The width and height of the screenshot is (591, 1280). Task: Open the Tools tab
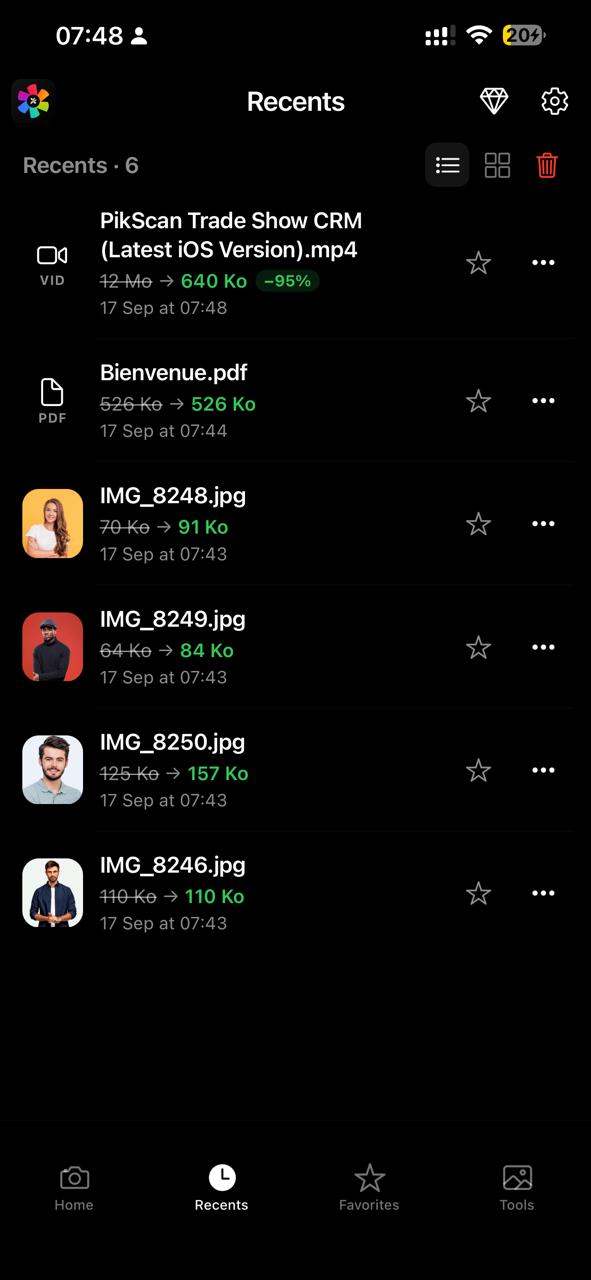point(517,1188)
